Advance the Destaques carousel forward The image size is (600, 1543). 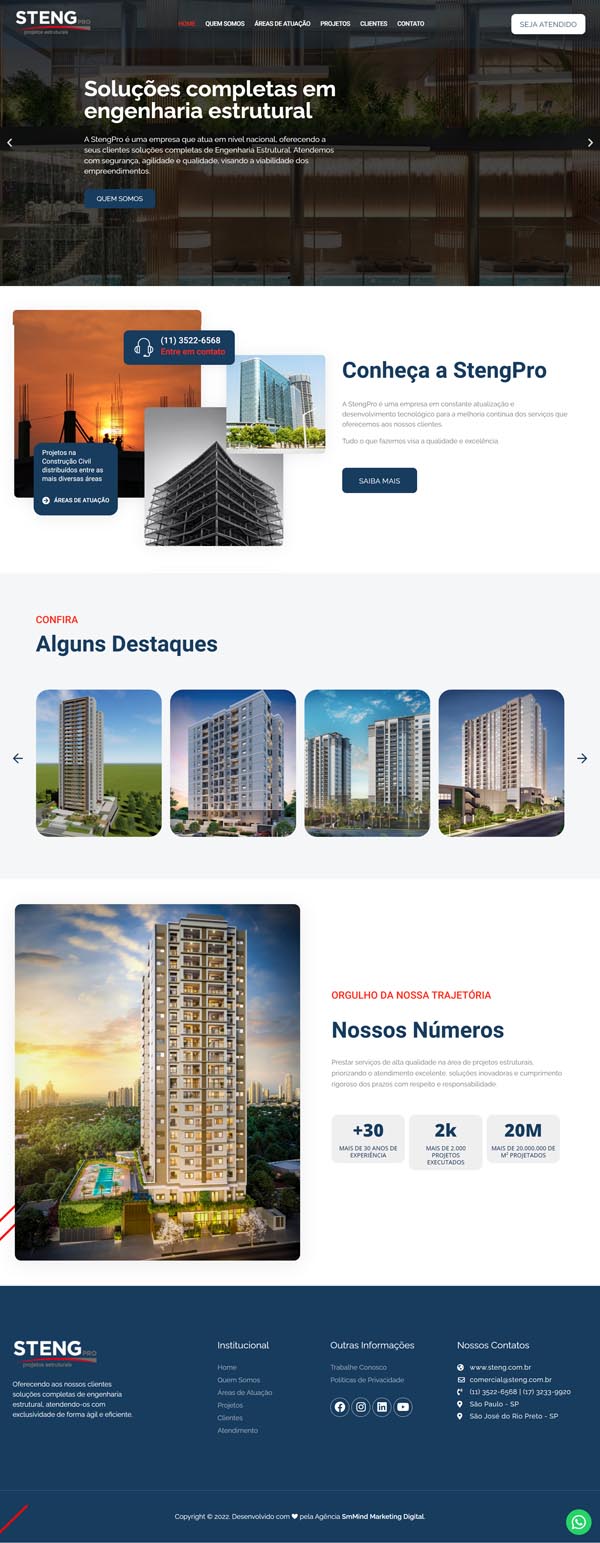[582, 758]
